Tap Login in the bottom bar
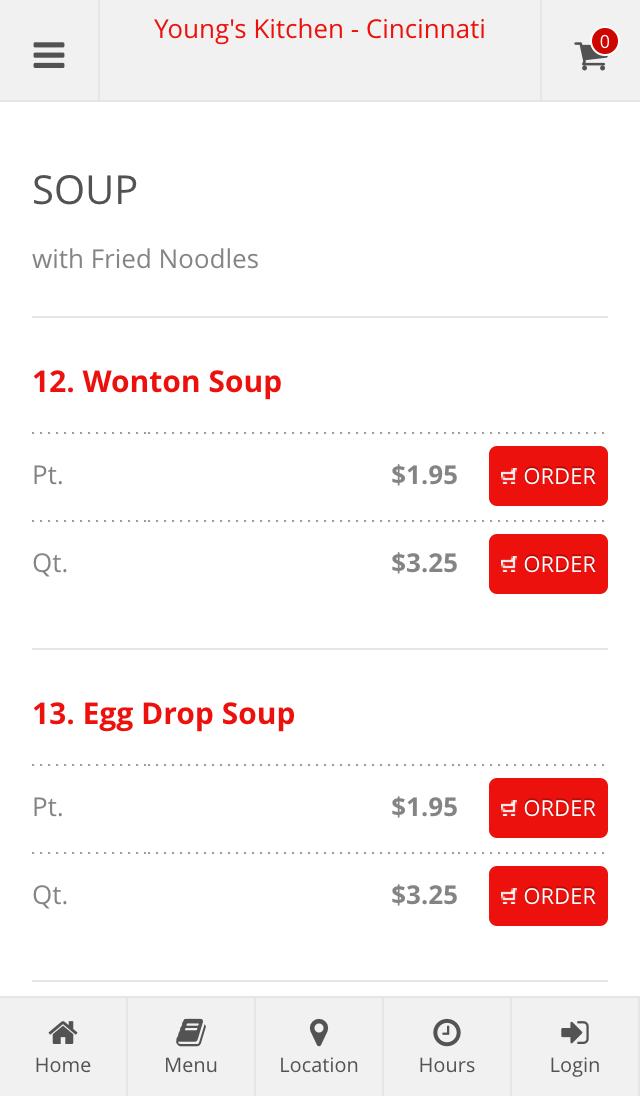 (x=574, y=1046)
